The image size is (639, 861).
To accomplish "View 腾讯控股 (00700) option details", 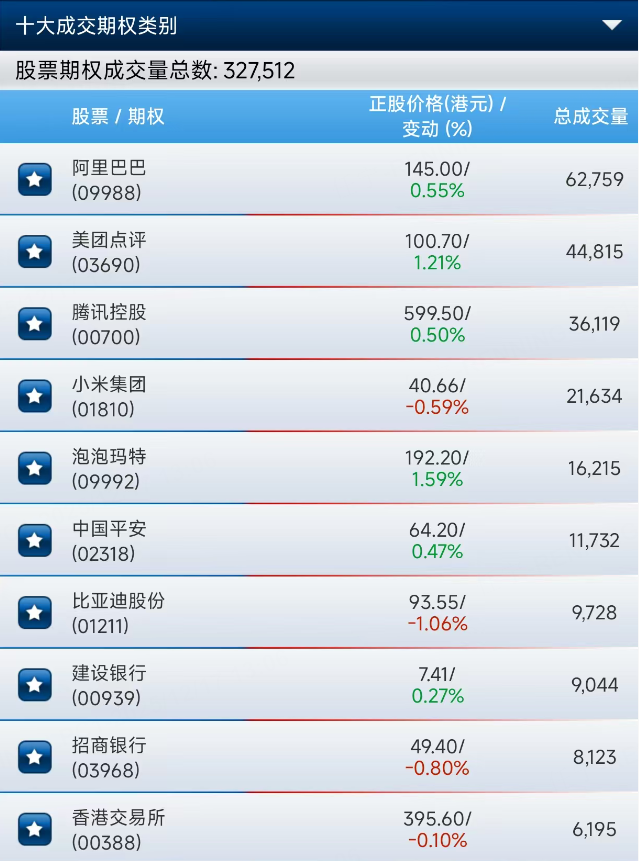I will pos(108,324).
